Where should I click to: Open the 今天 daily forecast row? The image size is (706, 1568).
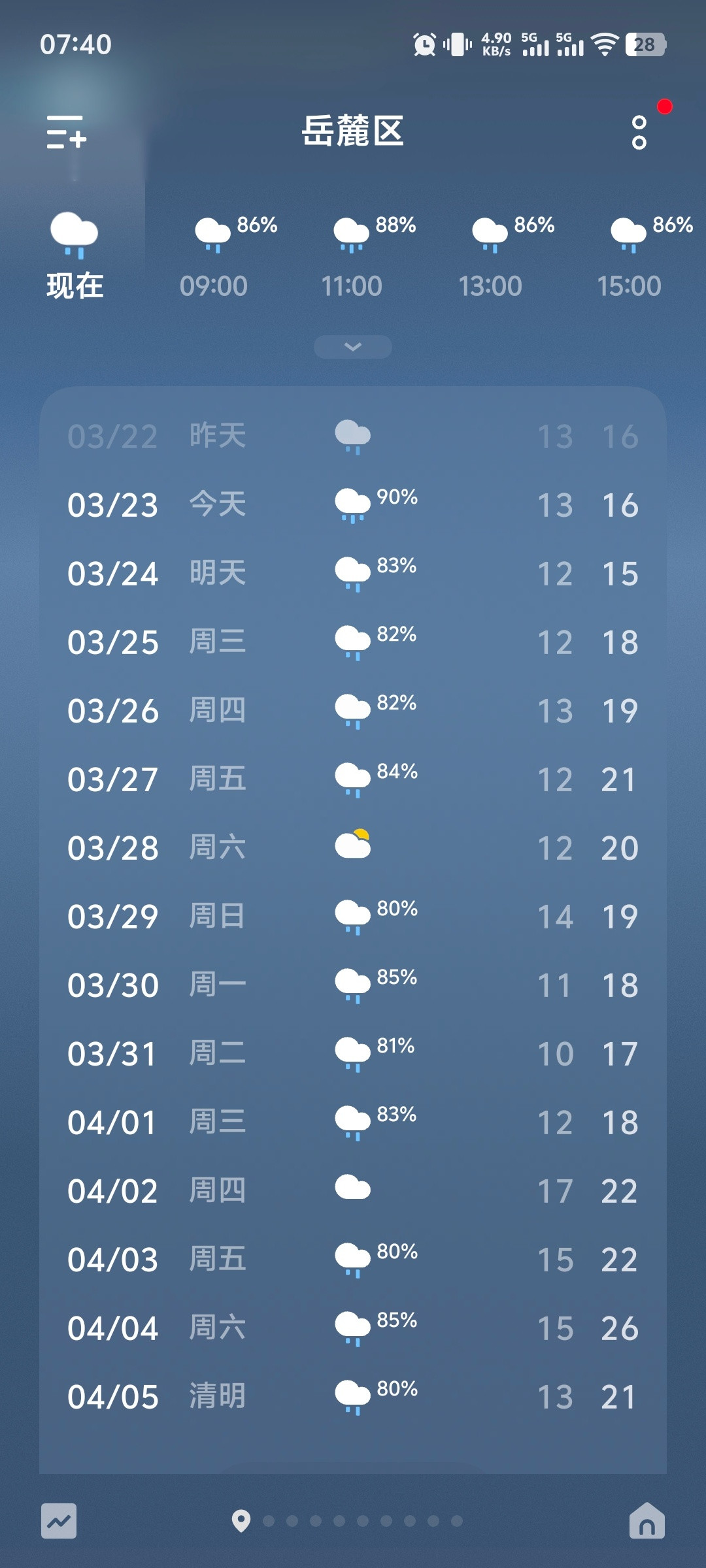coord(353,505)
